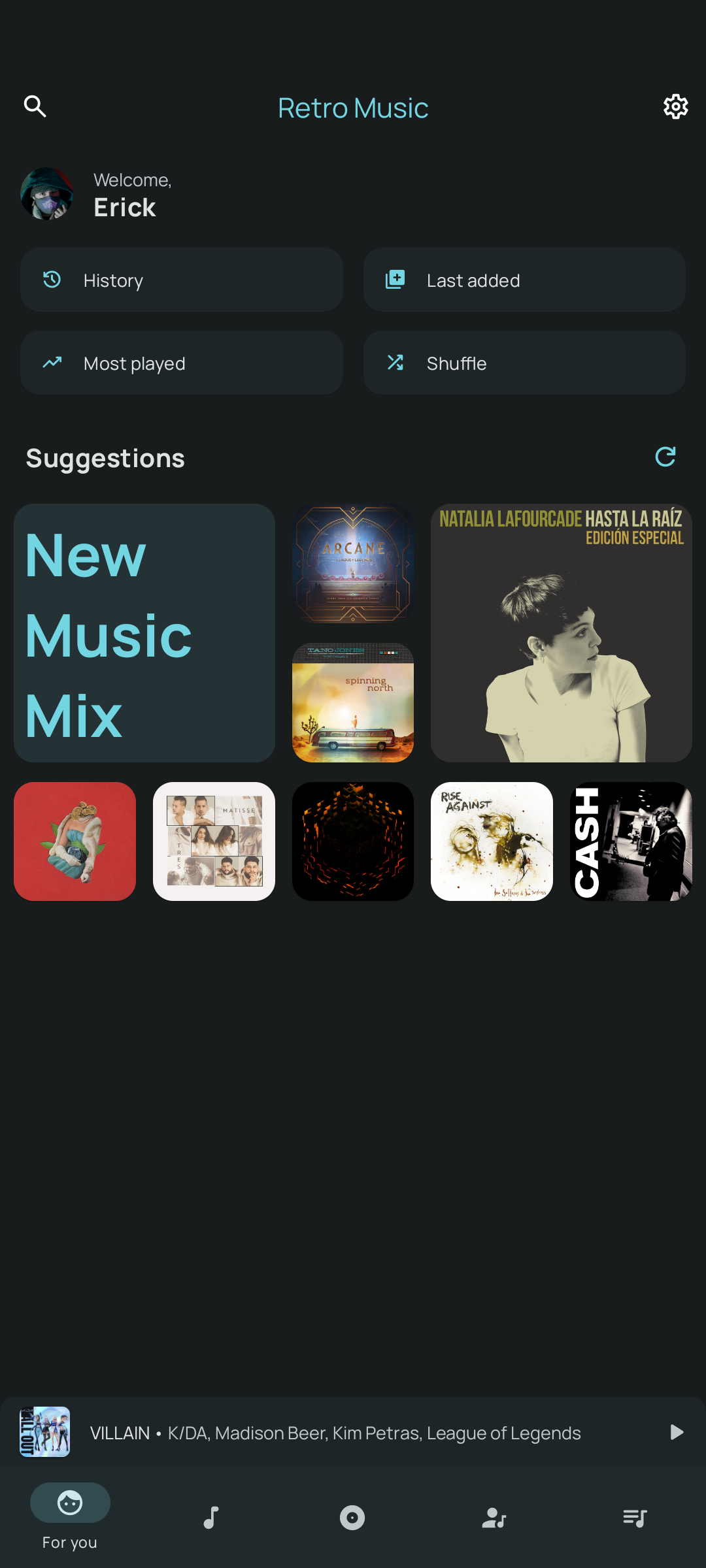
Task: Switch to the Albums tab
Action: click(x=352, y=1517)
